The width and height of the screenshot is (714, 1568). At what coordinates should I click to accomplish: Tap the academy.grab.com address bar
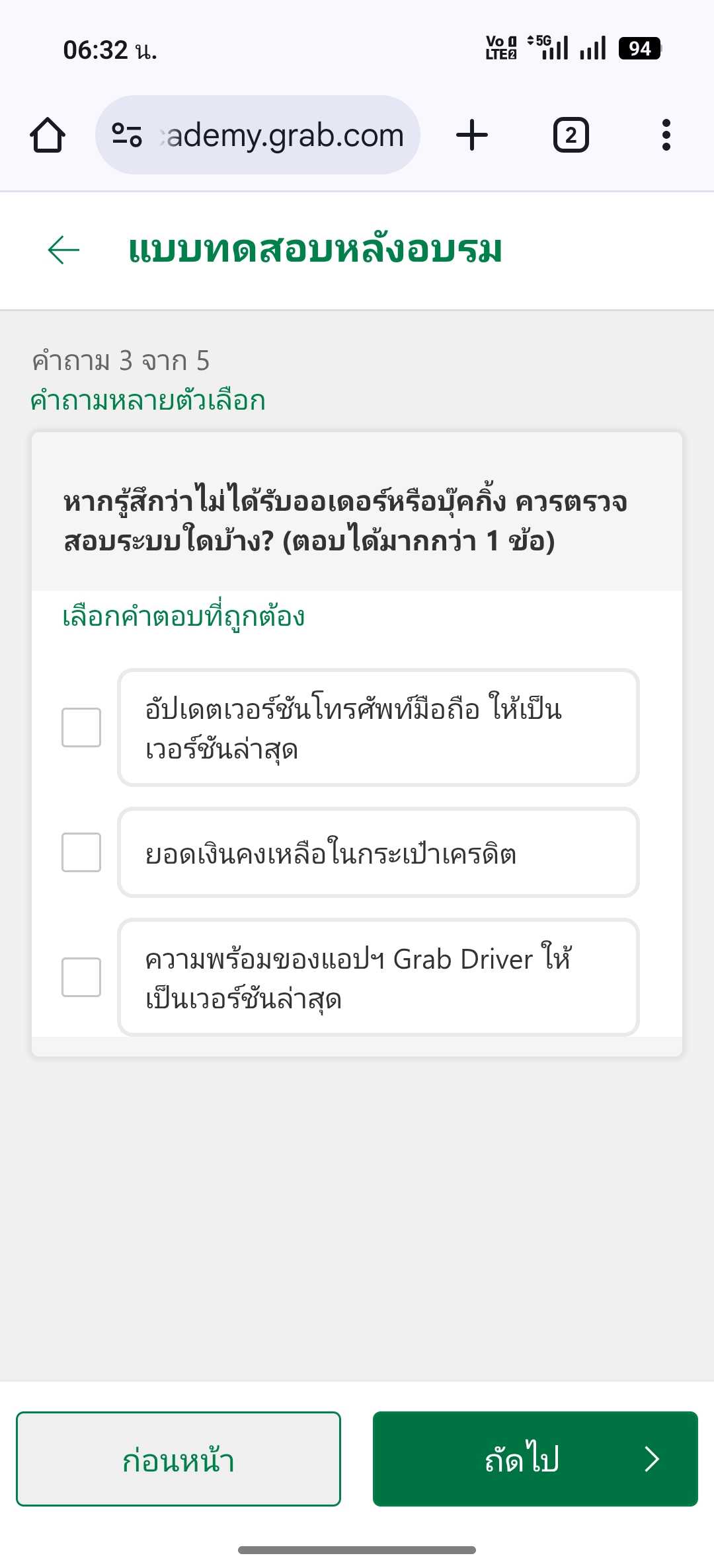(x=258, y=135)
